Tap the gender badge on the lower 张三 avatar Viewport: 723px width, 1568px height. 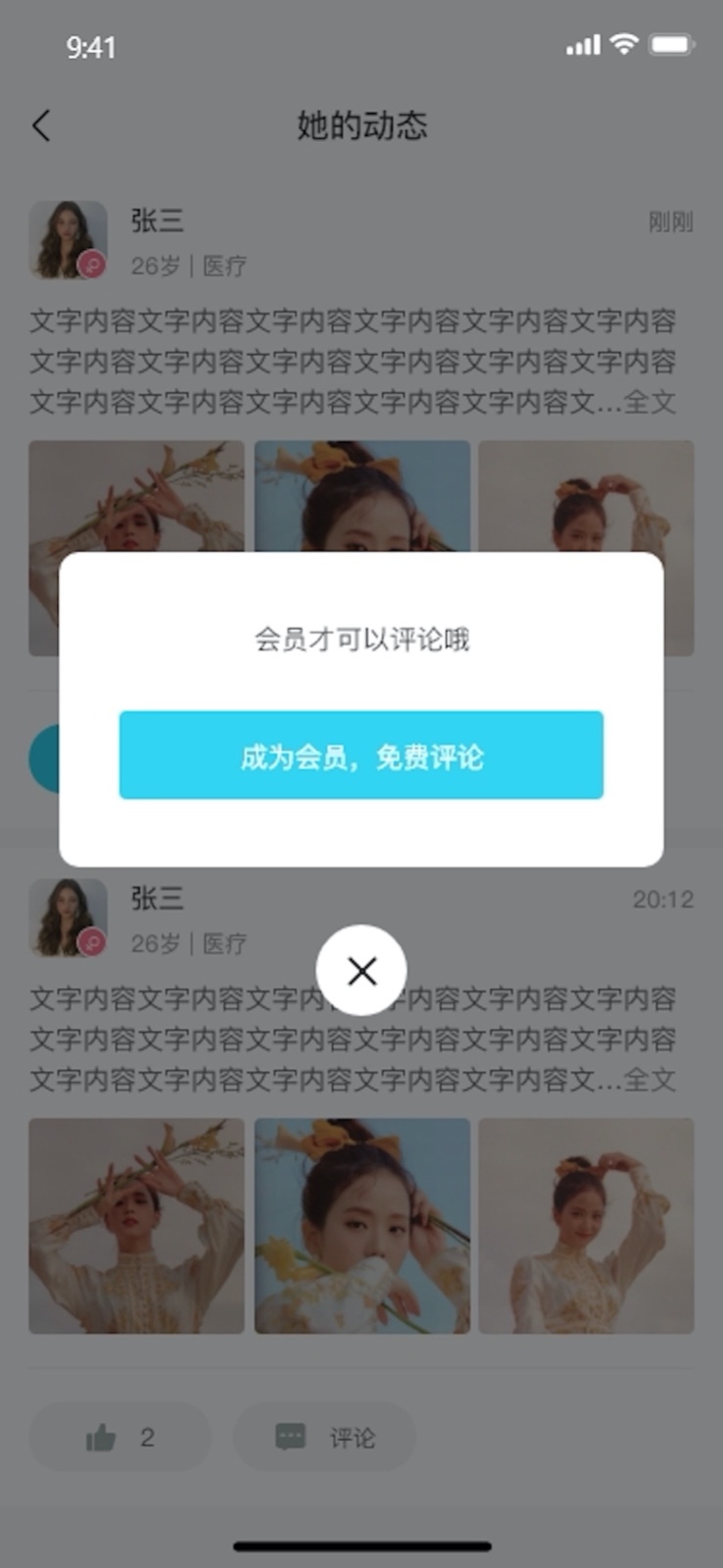tap(92, 943)
